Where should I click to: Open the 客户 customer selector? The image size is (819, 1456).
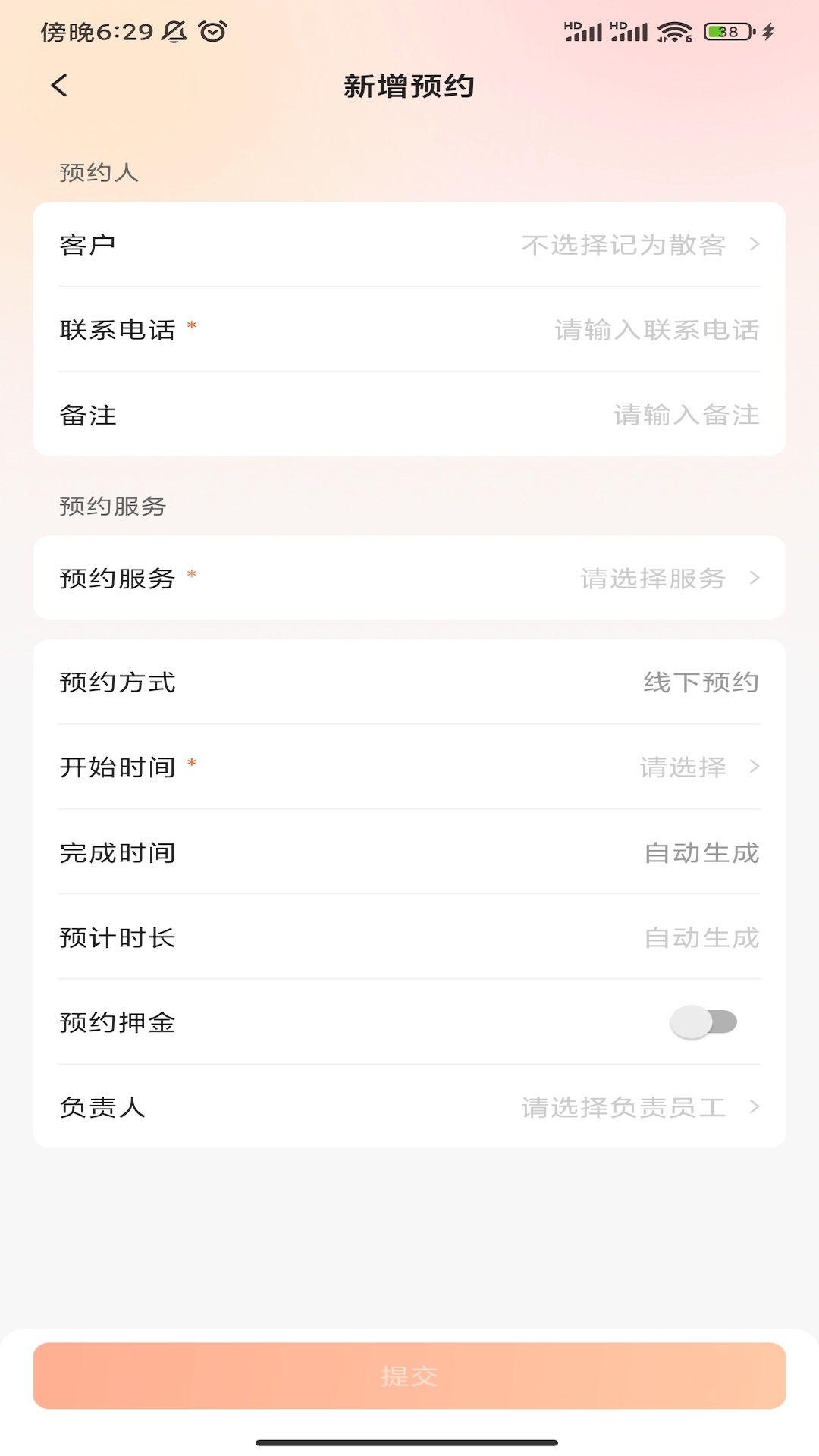tap(409, 244)
